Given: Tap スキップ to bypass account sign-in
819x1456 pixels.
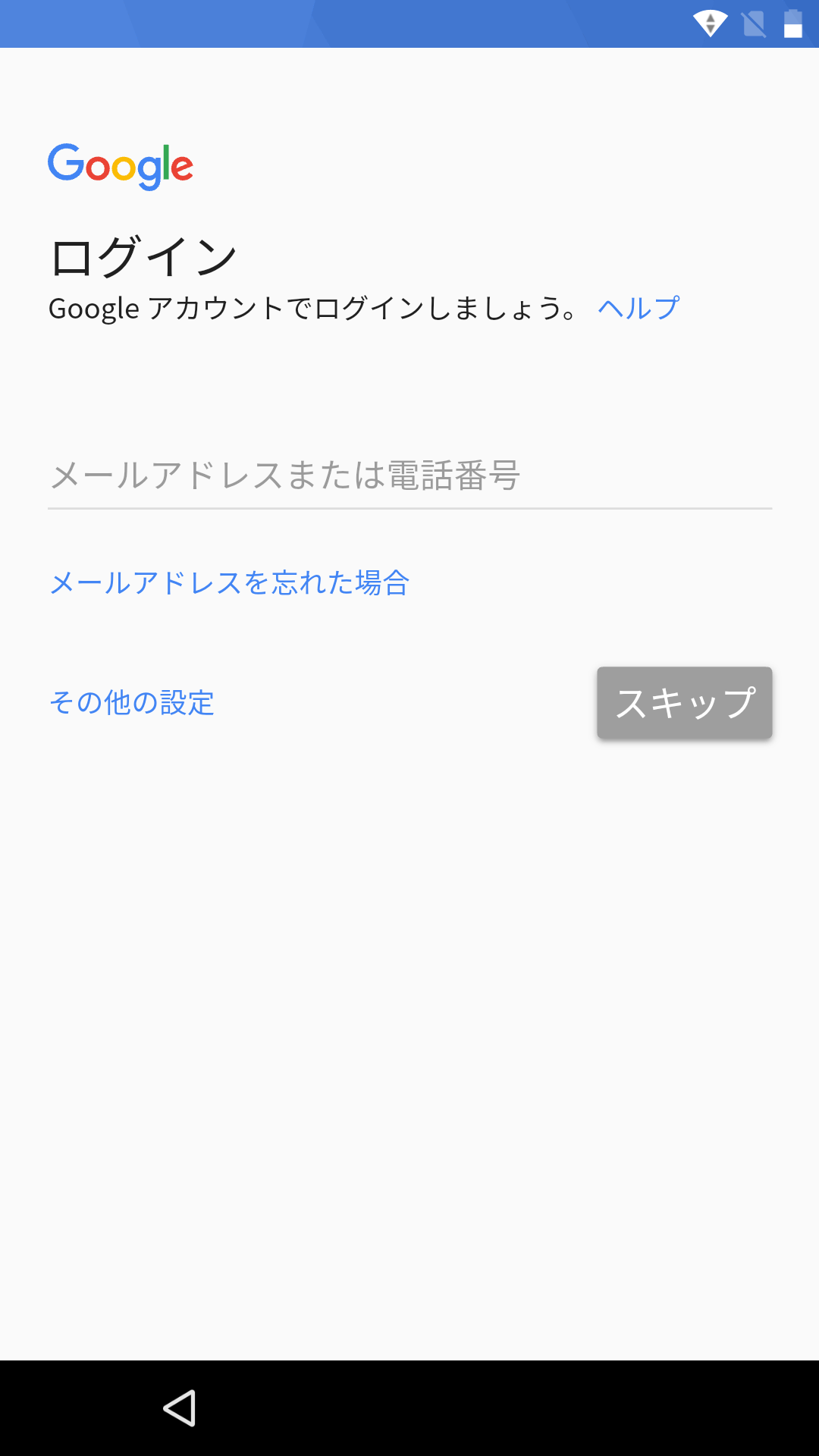Looking at the screenshot, I should tap(684, 704).
